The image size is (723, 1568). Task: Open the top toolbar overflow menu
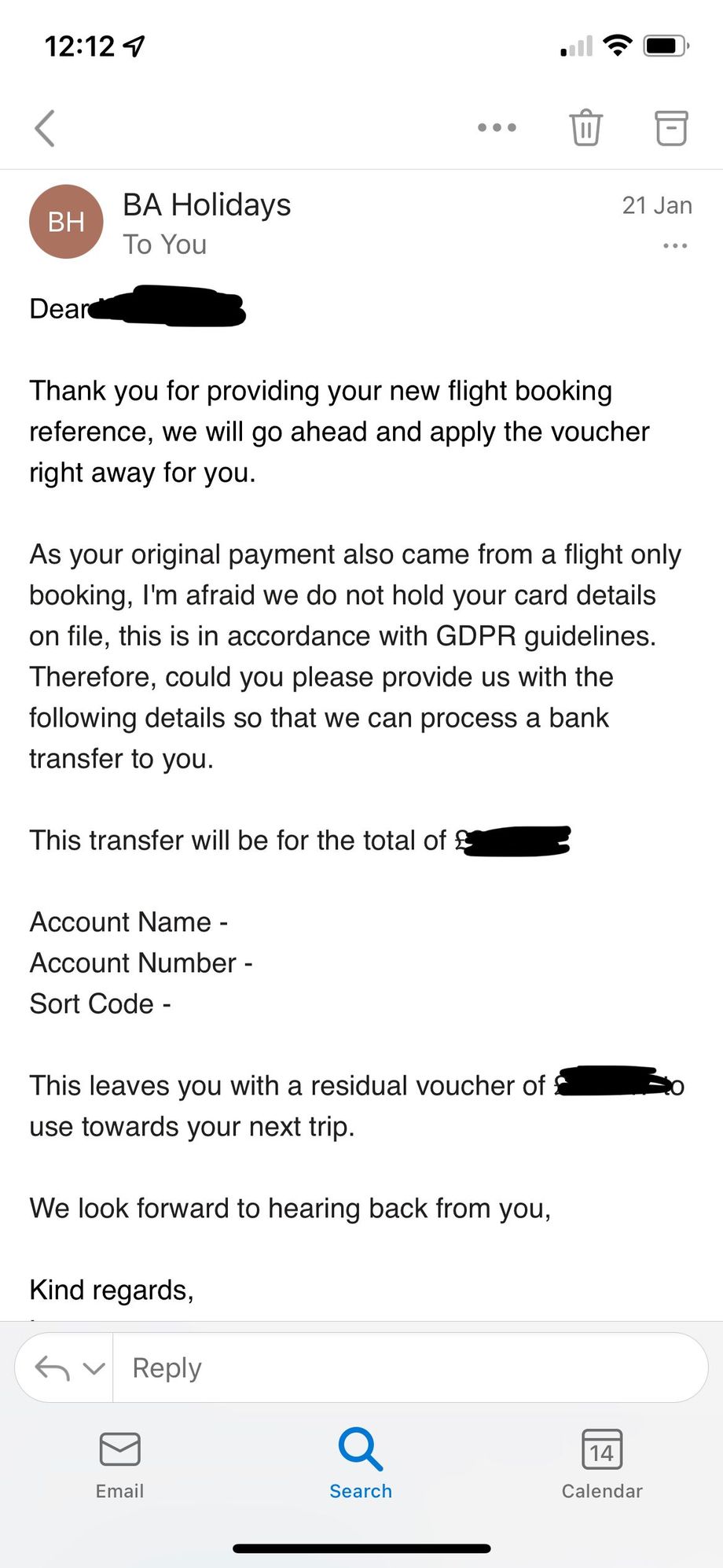[497, 127]
